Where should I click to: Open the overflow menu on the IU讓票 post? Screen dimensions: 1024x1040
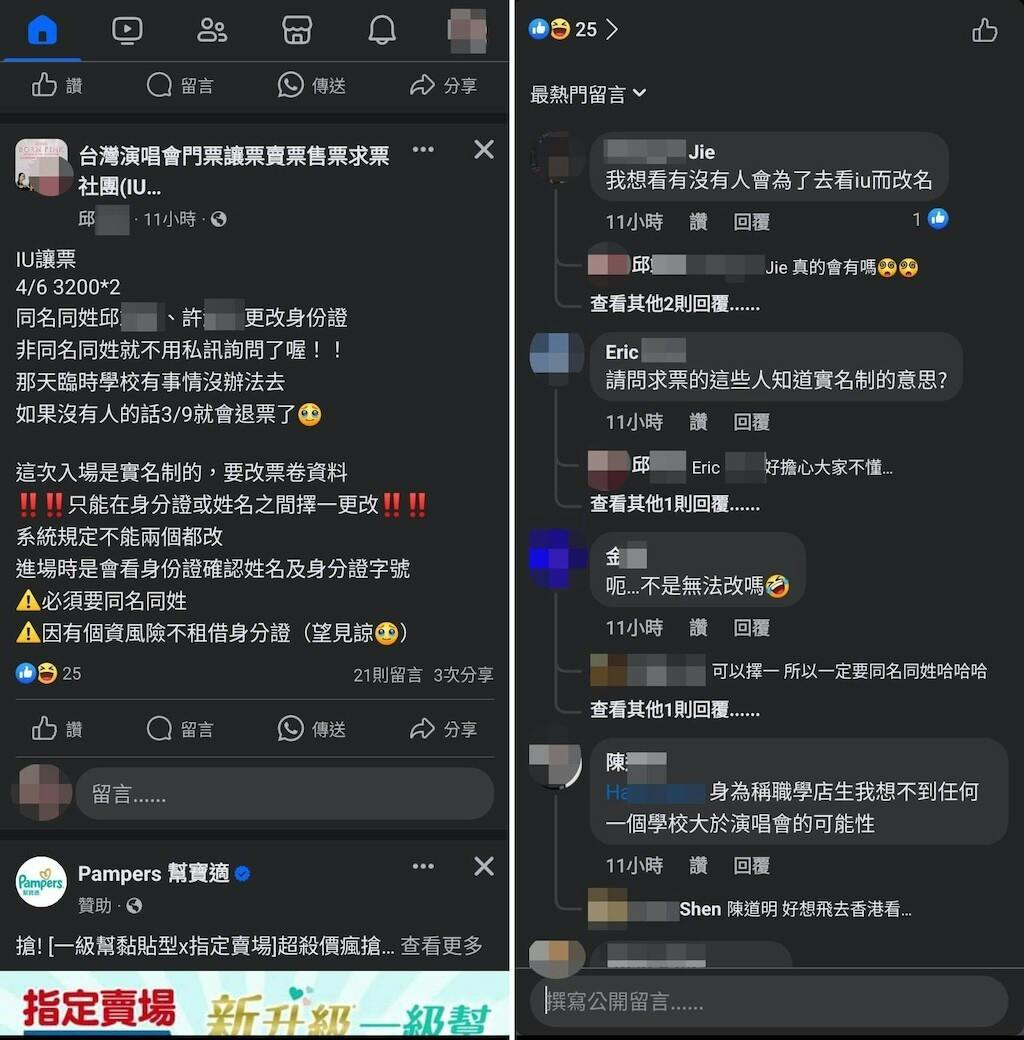coord(423,150)
